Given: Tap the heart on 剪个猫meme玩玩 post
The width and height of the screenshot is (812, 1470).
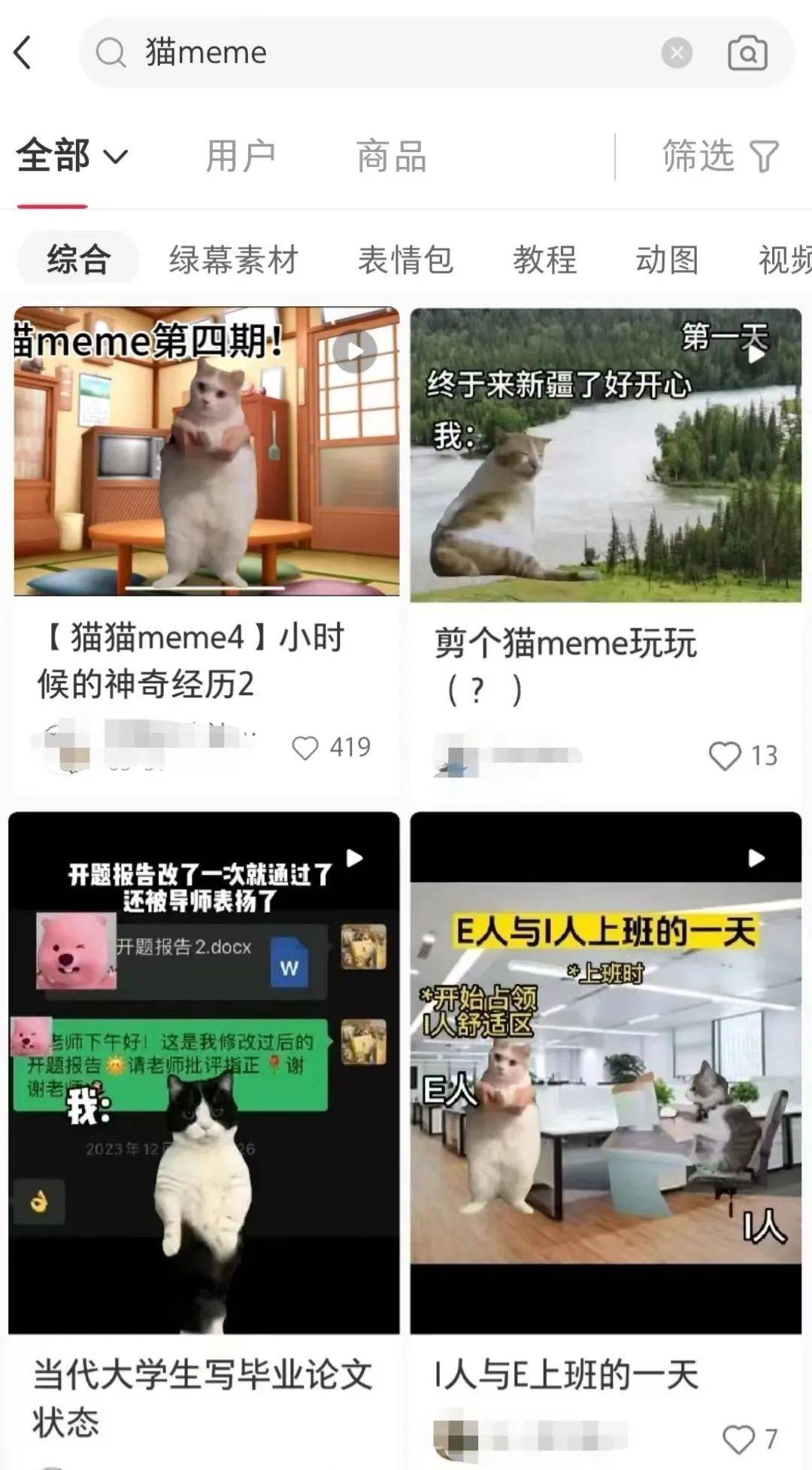Looking at the screenshot, I should point(724,755).
